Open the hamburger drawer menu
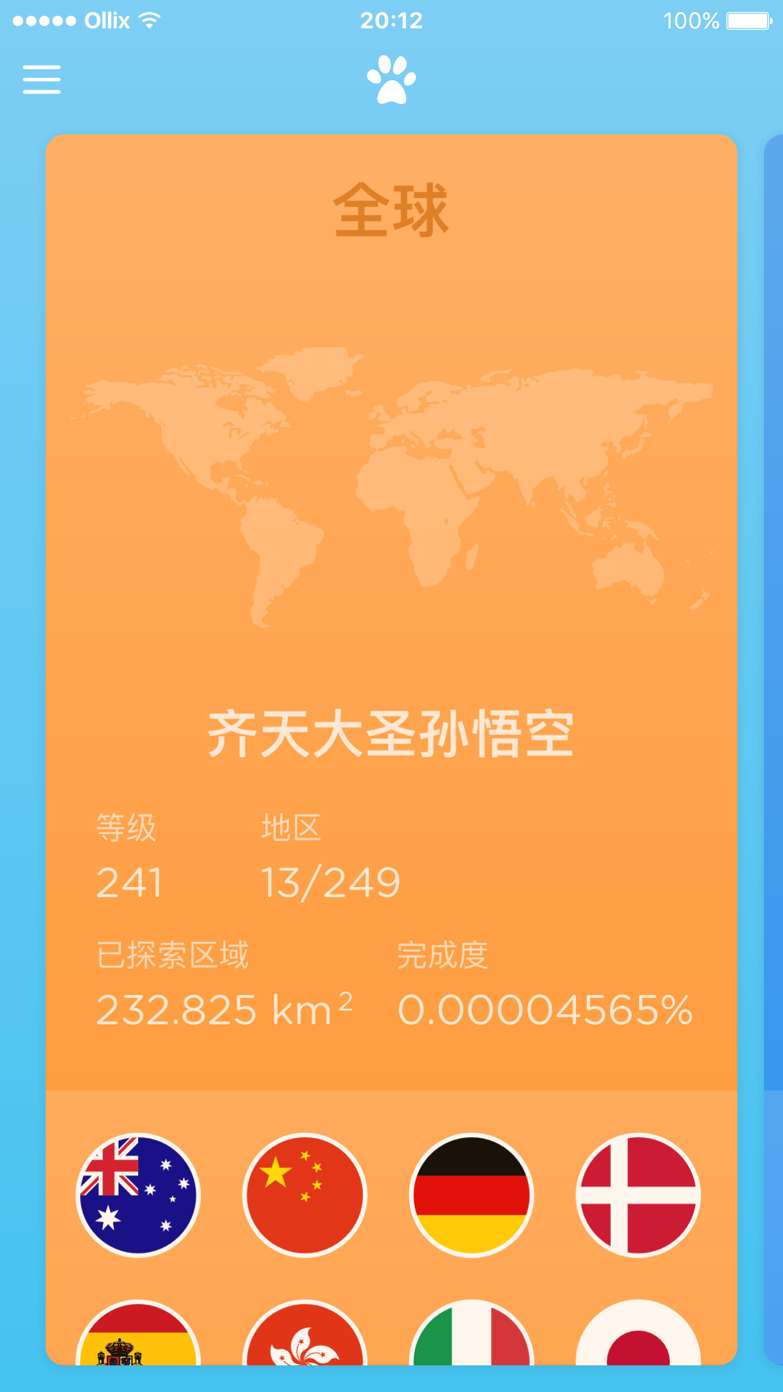This screenshot has height=1392, width=783. coord(42,80)
